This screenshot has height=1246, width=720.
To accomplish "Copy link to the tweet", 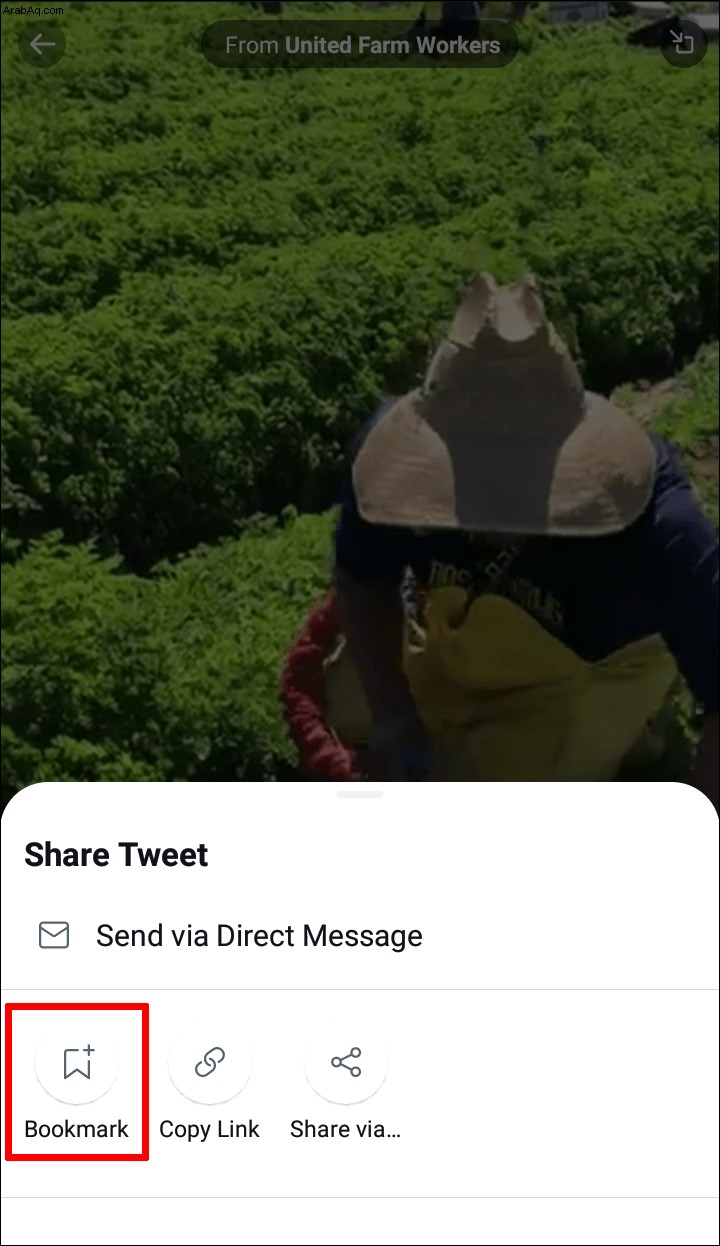I will (210, 1064).
